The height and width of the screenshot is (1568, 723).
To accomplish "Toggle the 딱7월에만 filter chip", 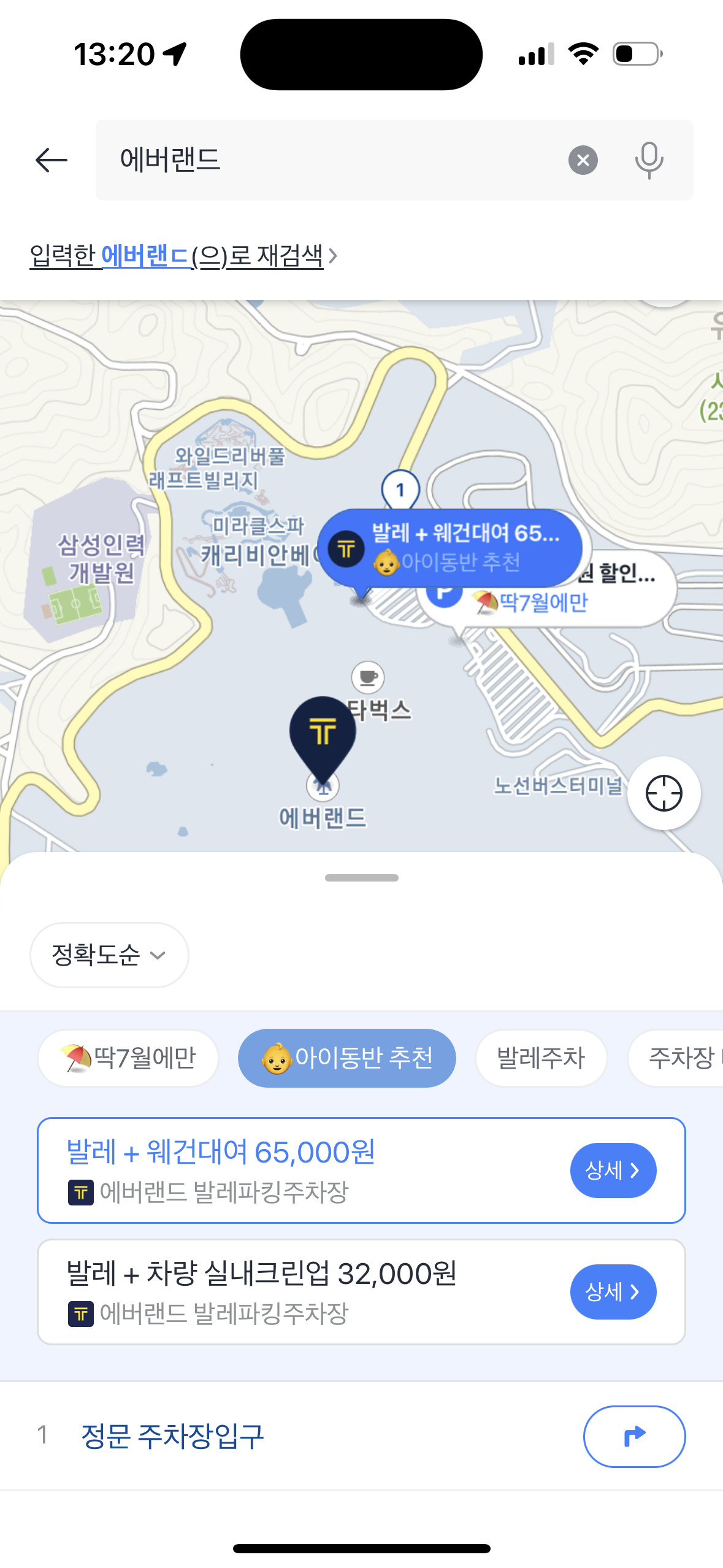I will pos(128,1058).
